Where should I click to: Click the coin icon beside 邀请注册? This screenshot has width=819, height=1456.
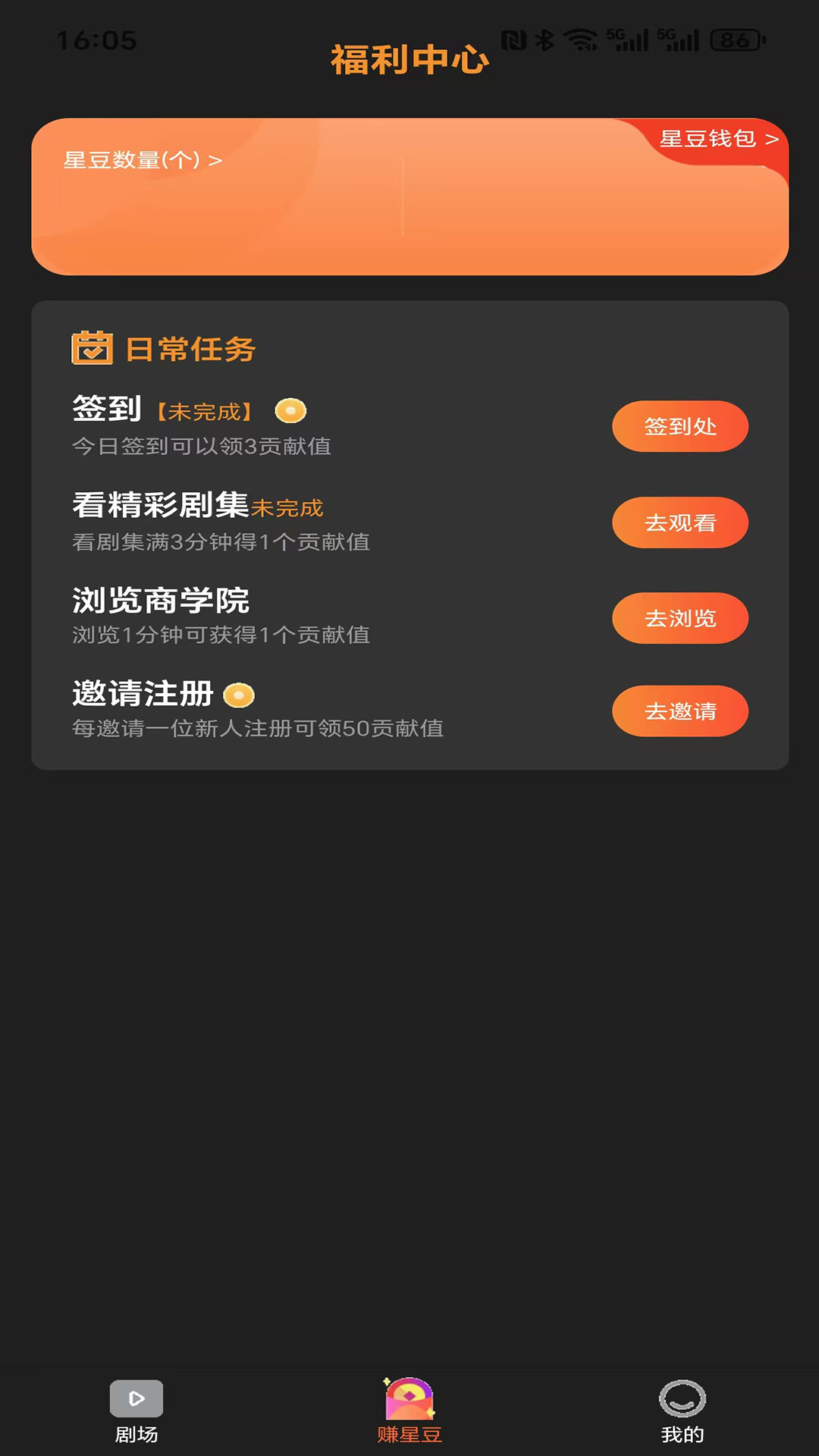(241, 695)
